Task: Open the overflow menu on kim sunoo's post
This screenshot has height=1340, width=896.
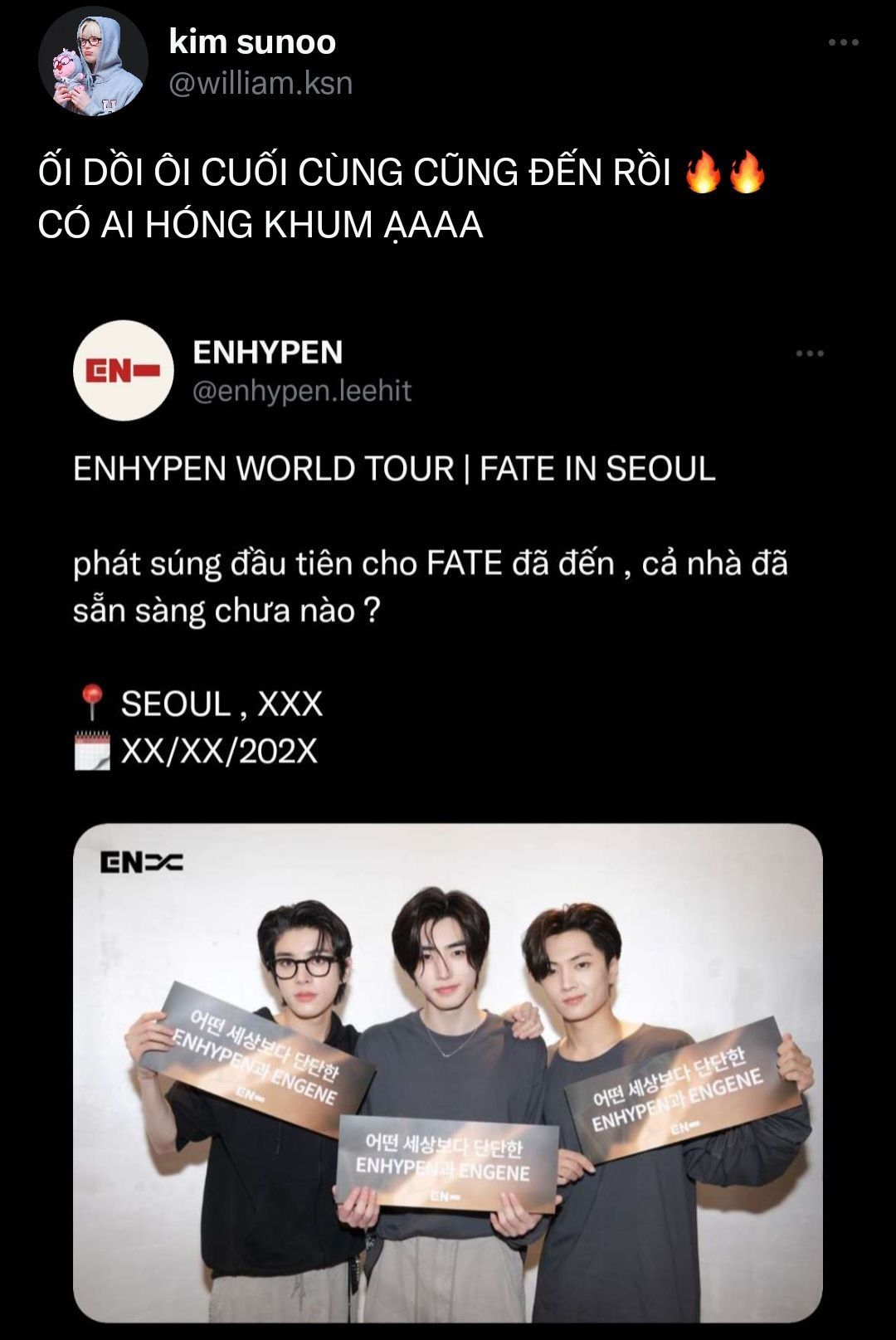Action: [x=843, y=43]
